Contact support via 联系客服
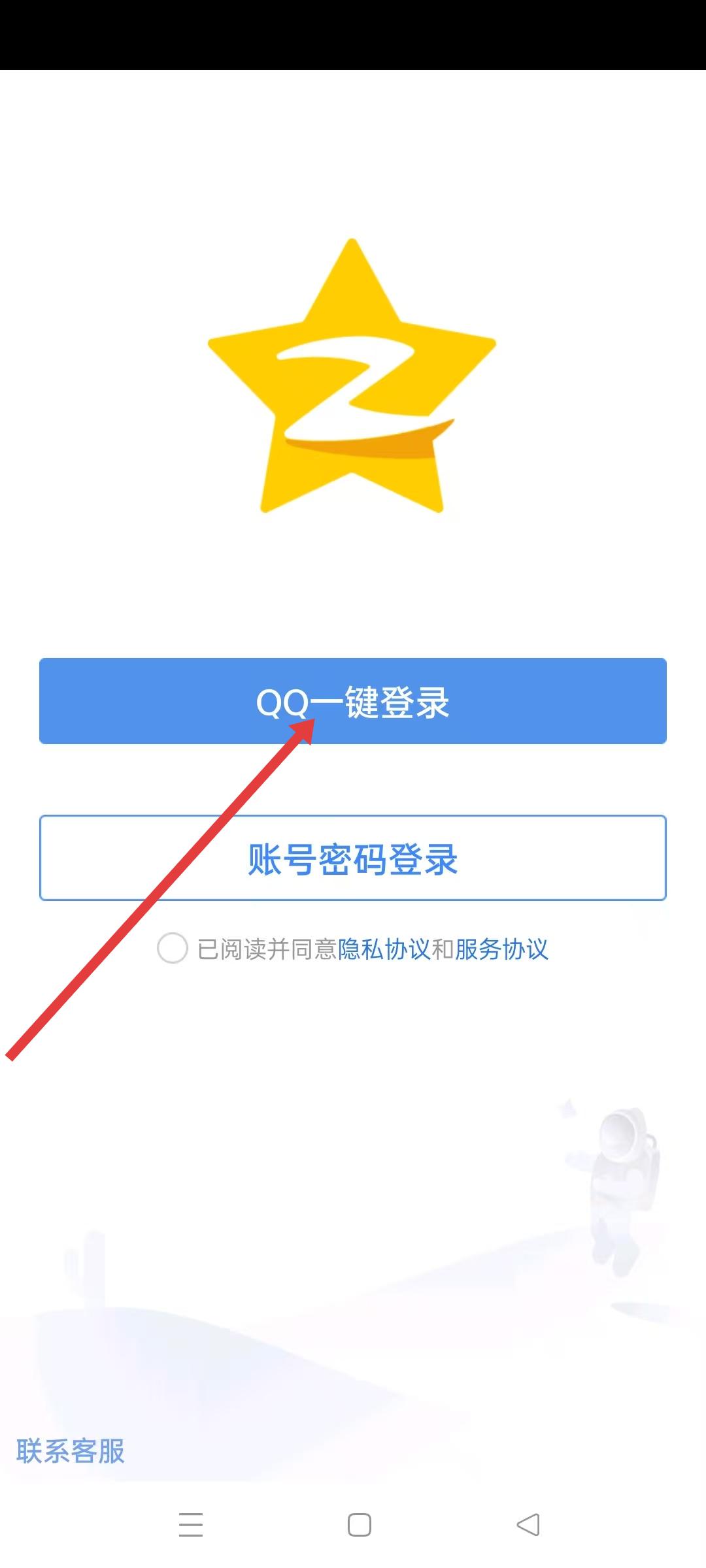706x1568 pixels. (x=71, y=1451)
